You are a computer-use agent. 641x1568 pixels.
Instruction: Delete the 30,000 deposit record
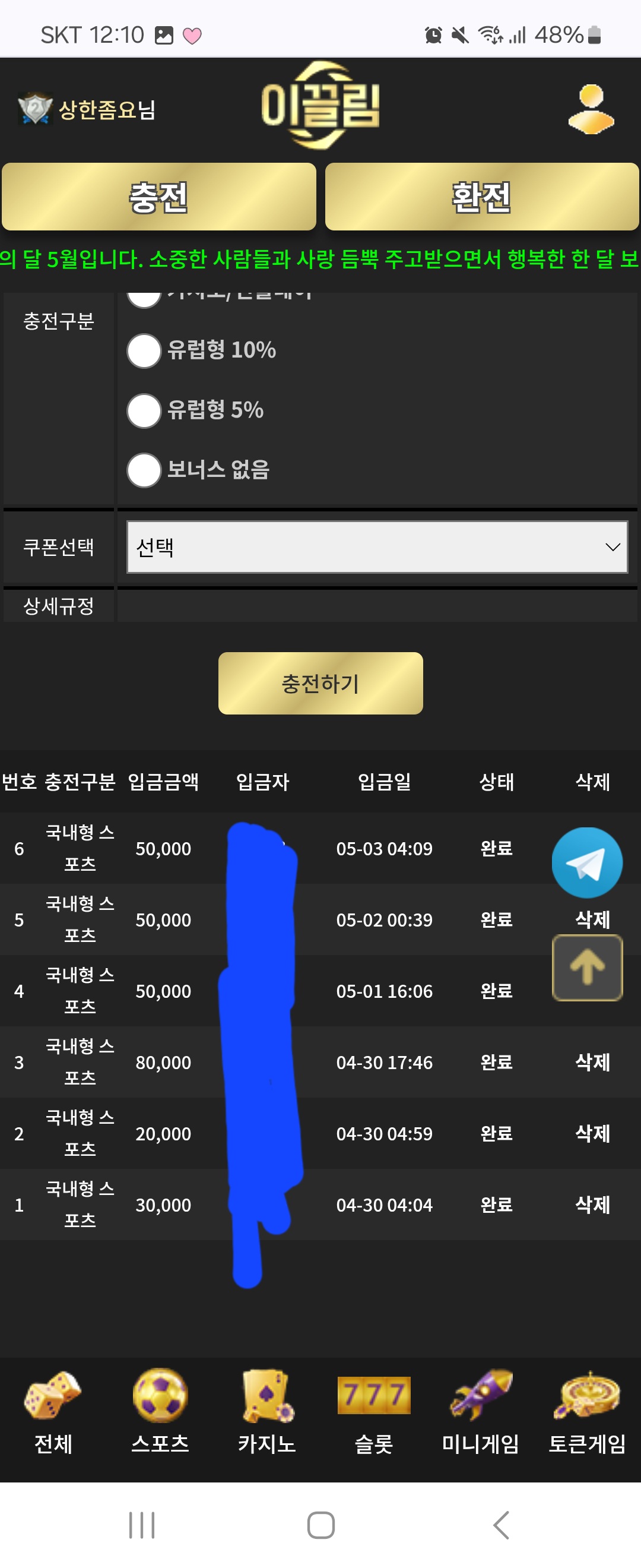tap(592, 1205)
